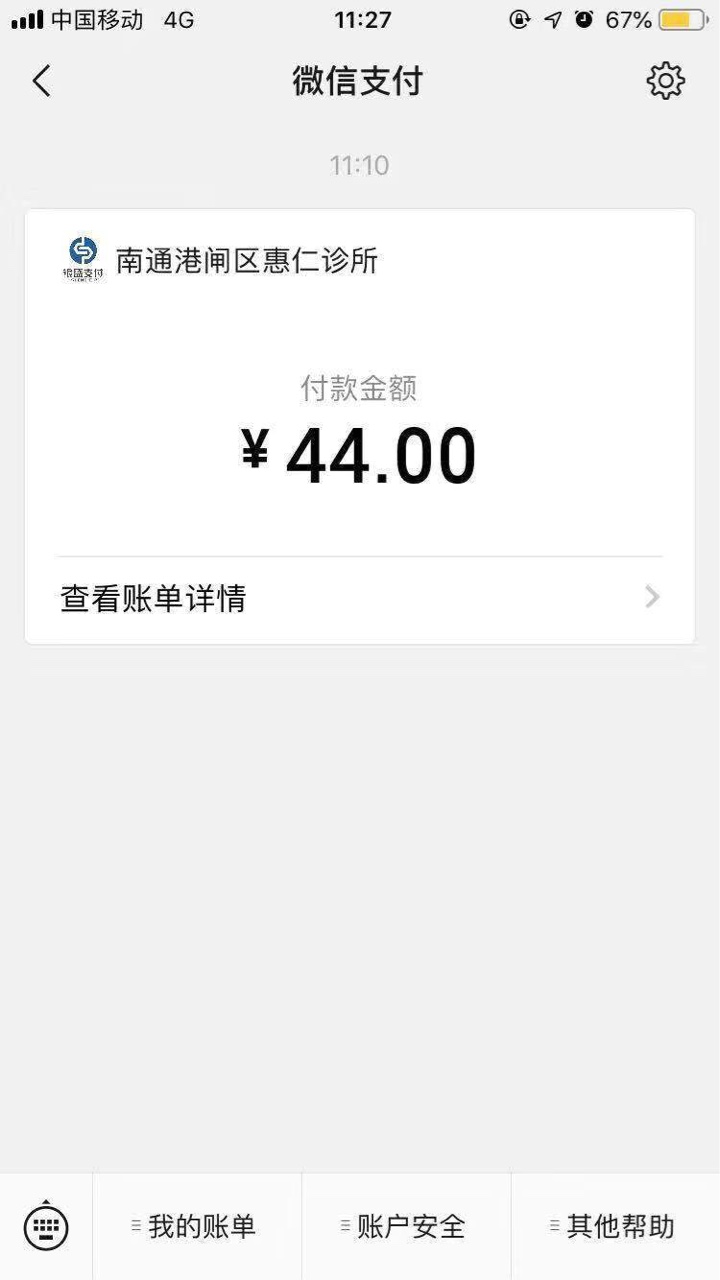Open the 账户安全 menu
The height and width of the screenshot is (1280, 720).
[406, 1226]
